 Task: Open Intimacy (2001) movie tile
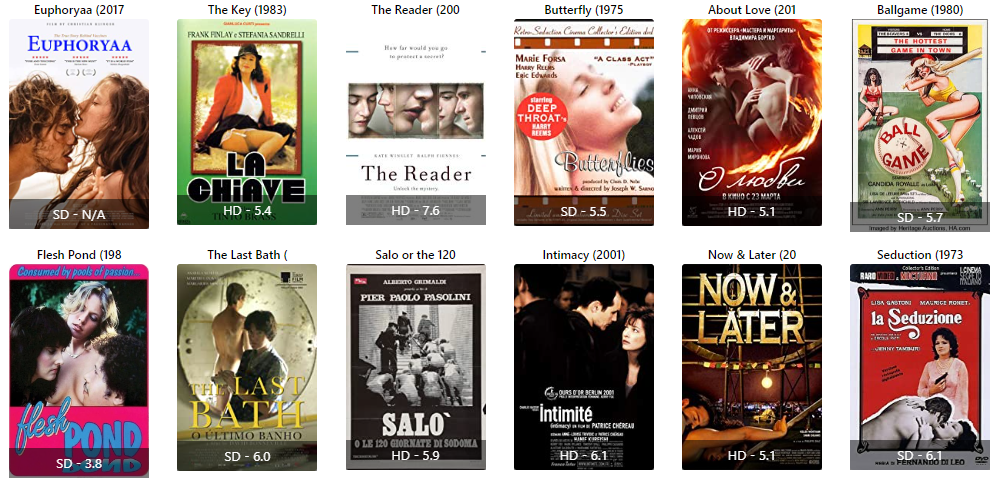pyautogui.click(x=584, y=368)
